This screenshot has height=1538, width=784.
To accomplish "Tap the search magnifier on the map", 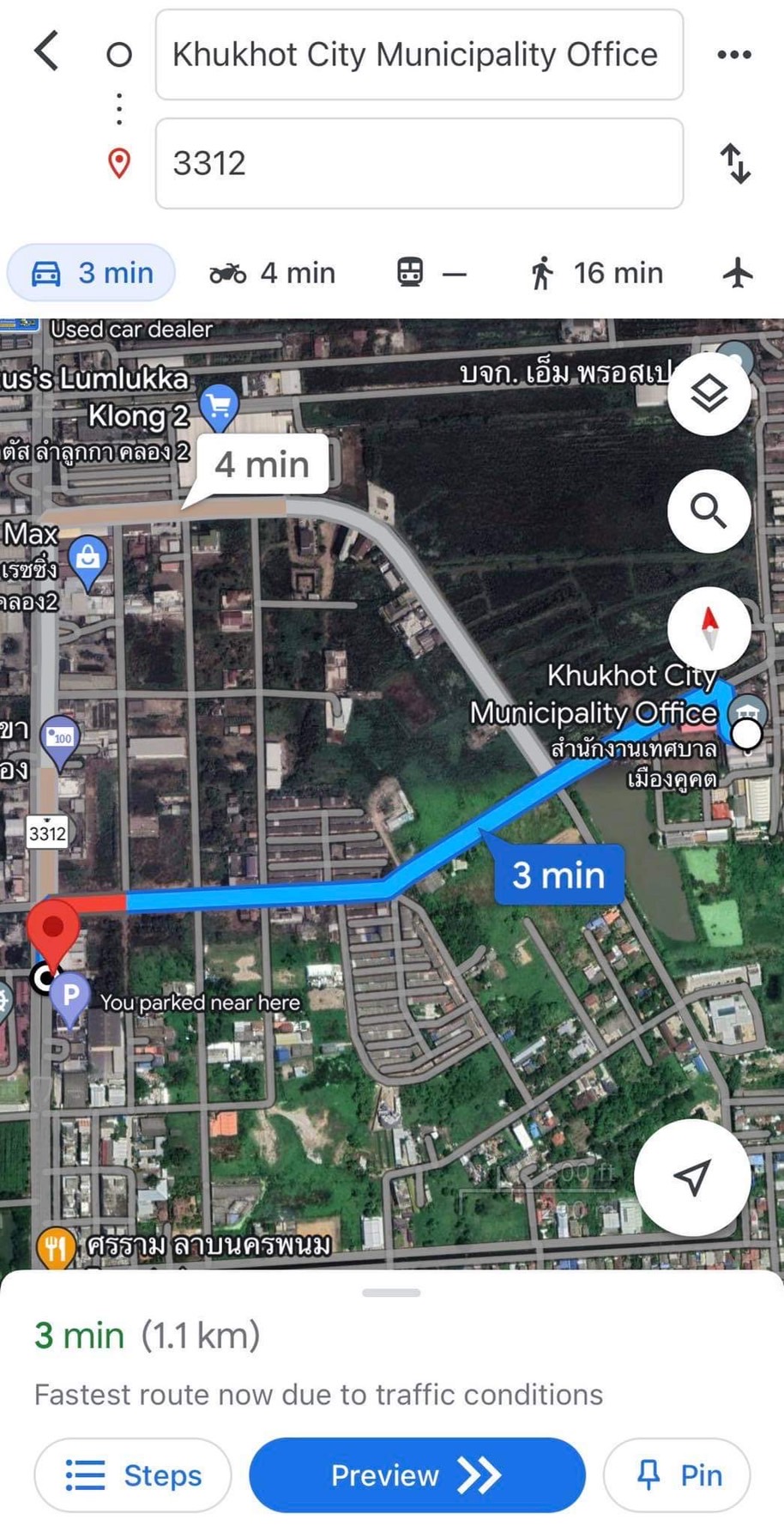I will click(709, 512).
